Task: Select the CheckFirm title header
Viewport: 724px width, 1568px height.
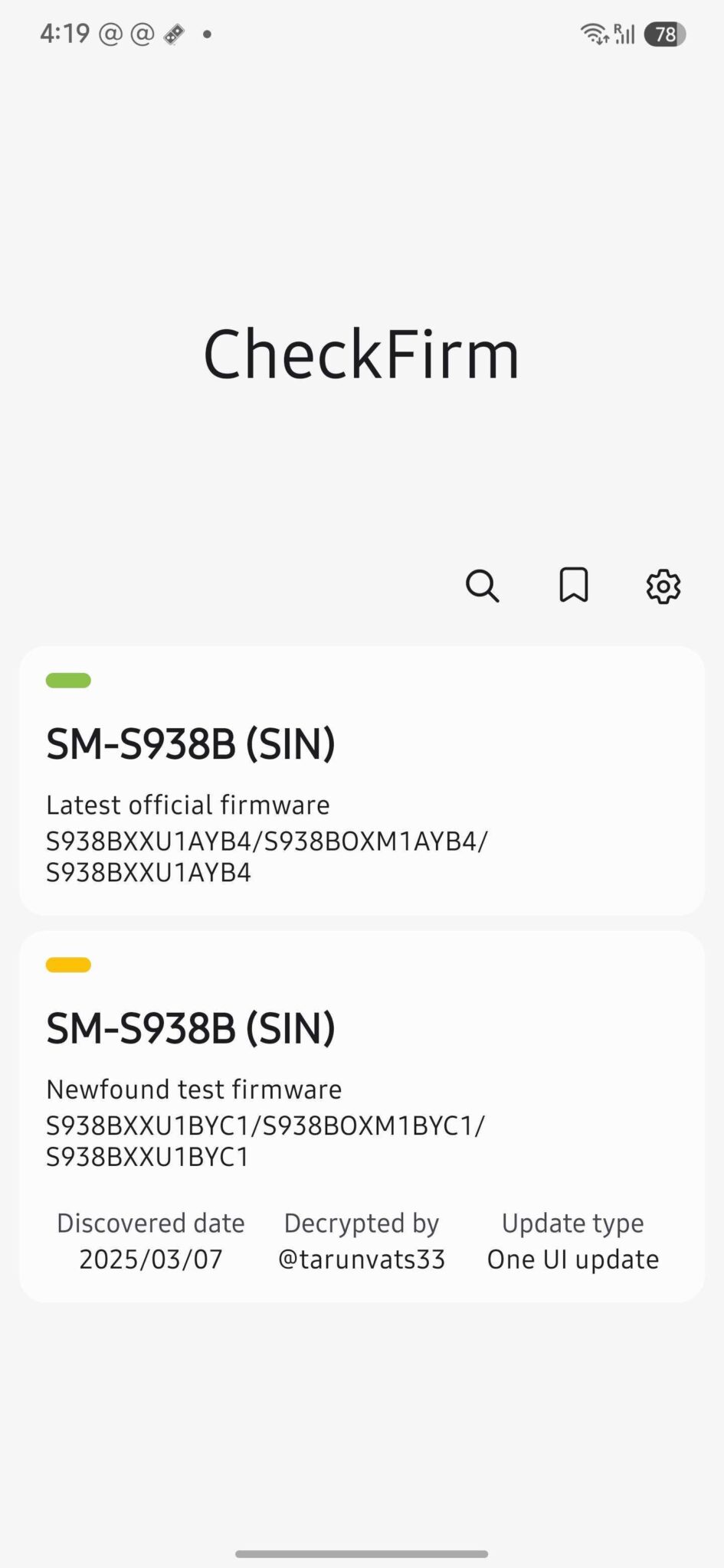Action: click(362, 353)
